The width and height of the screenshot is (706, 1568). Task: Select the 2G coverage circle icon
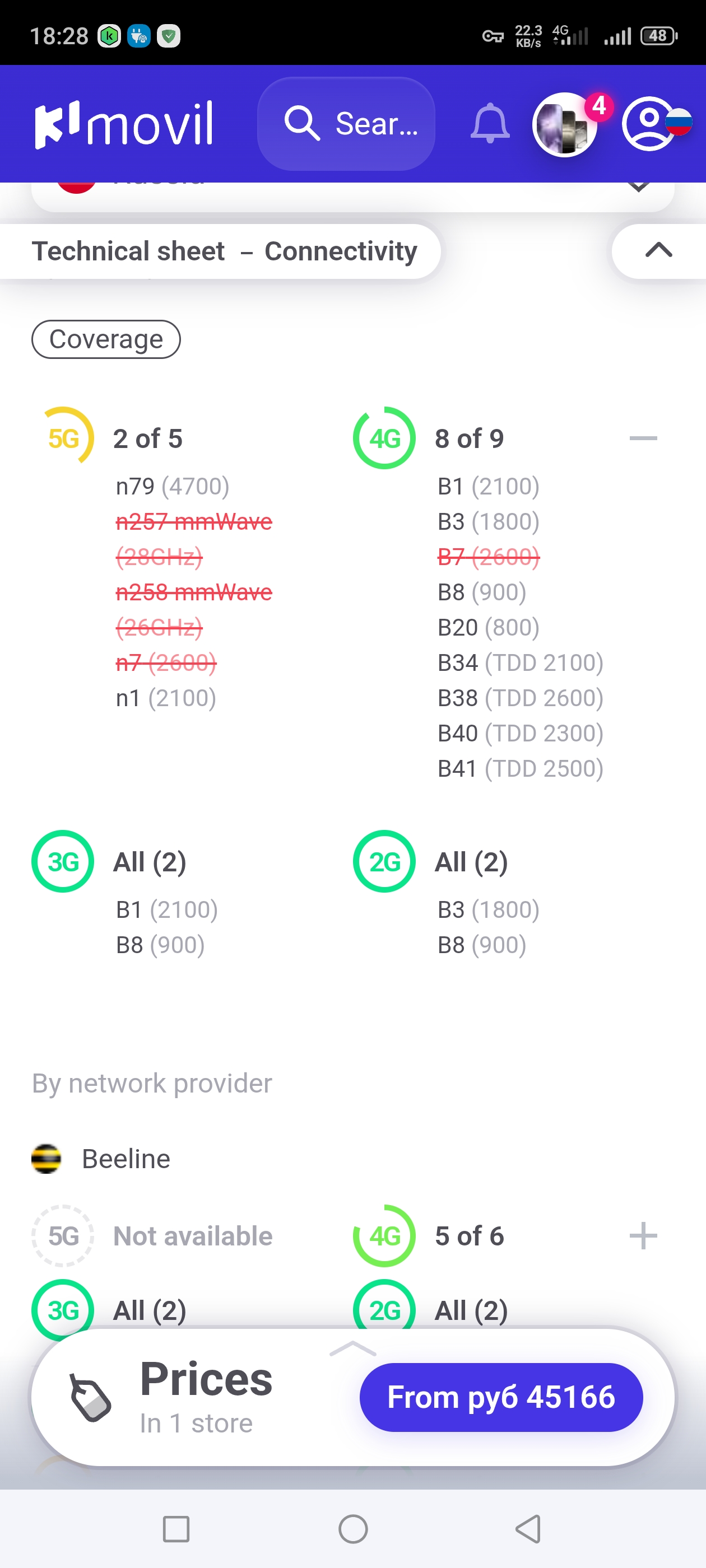click(x=384, y=861)
